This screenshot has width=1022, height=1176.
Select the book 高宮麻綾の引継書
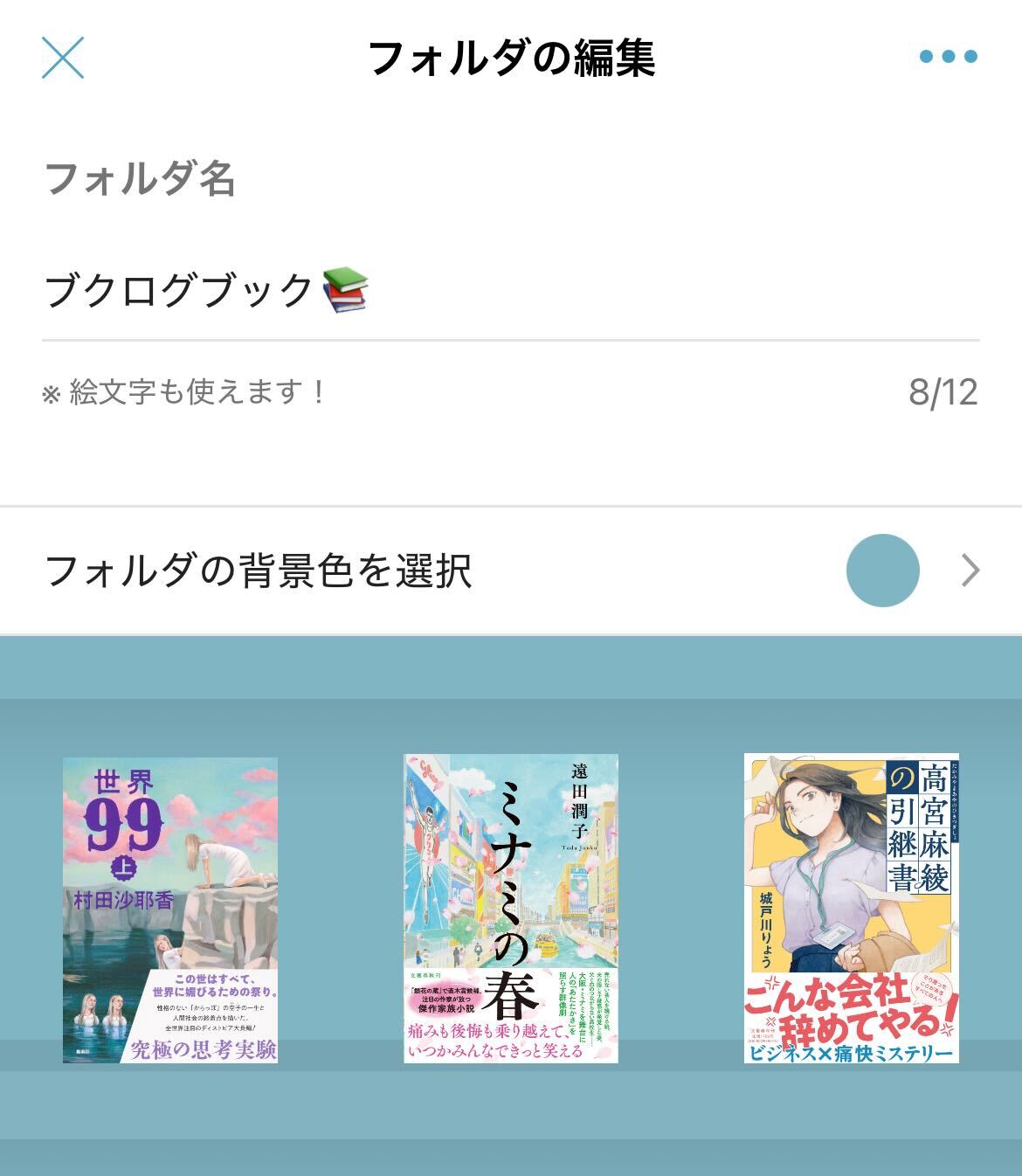pos(852,909)
